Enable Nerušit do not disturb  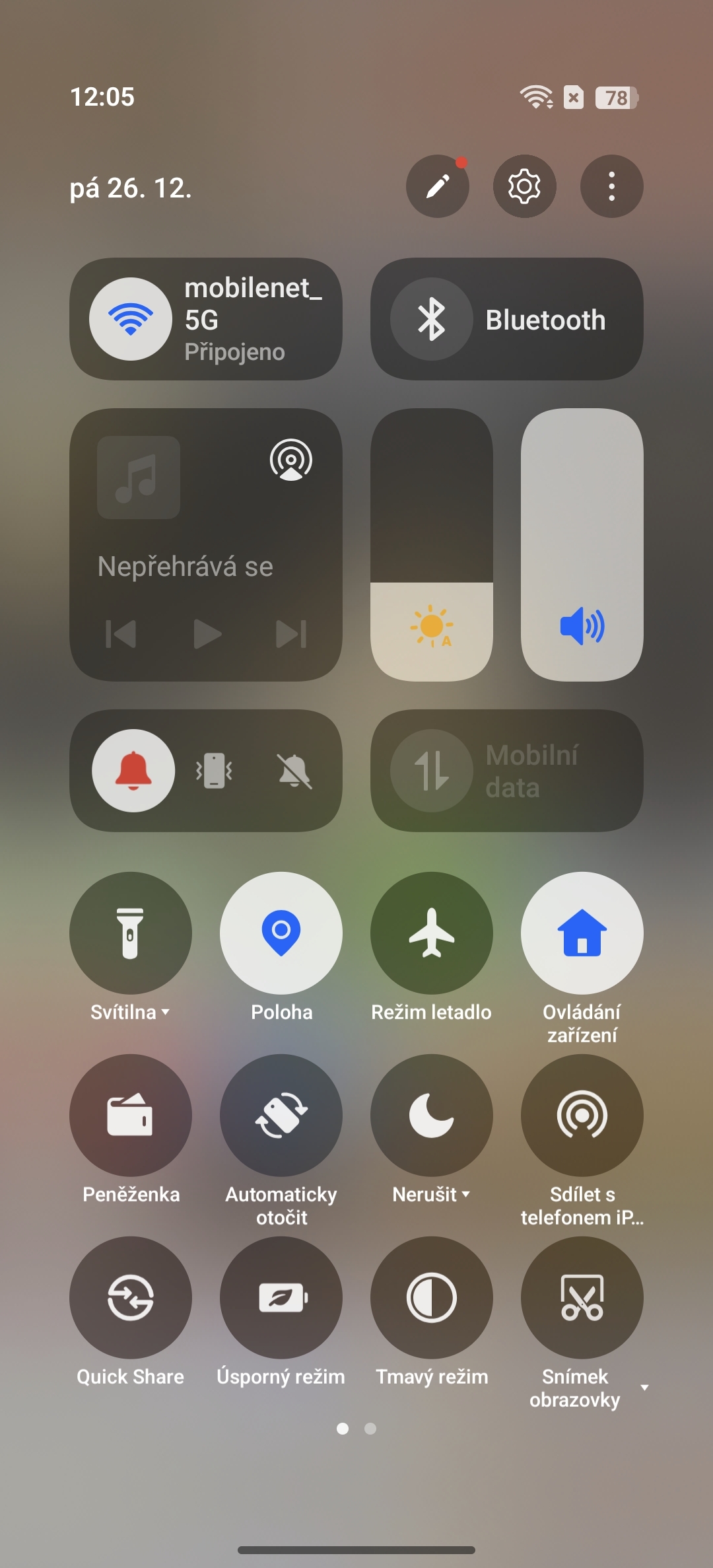432,1115
